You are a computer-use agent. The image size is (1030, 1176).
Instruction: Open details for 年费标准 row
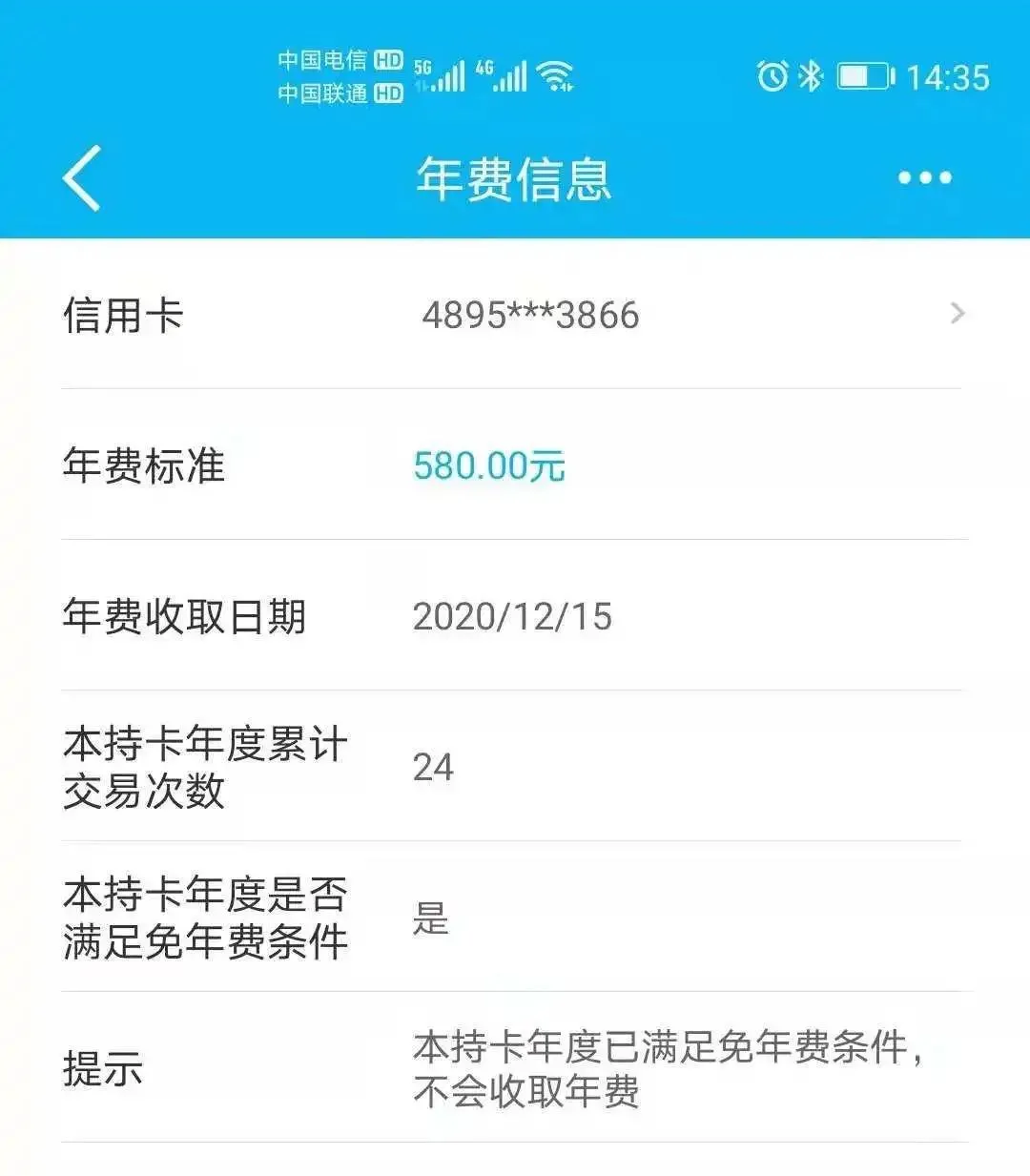515,465
